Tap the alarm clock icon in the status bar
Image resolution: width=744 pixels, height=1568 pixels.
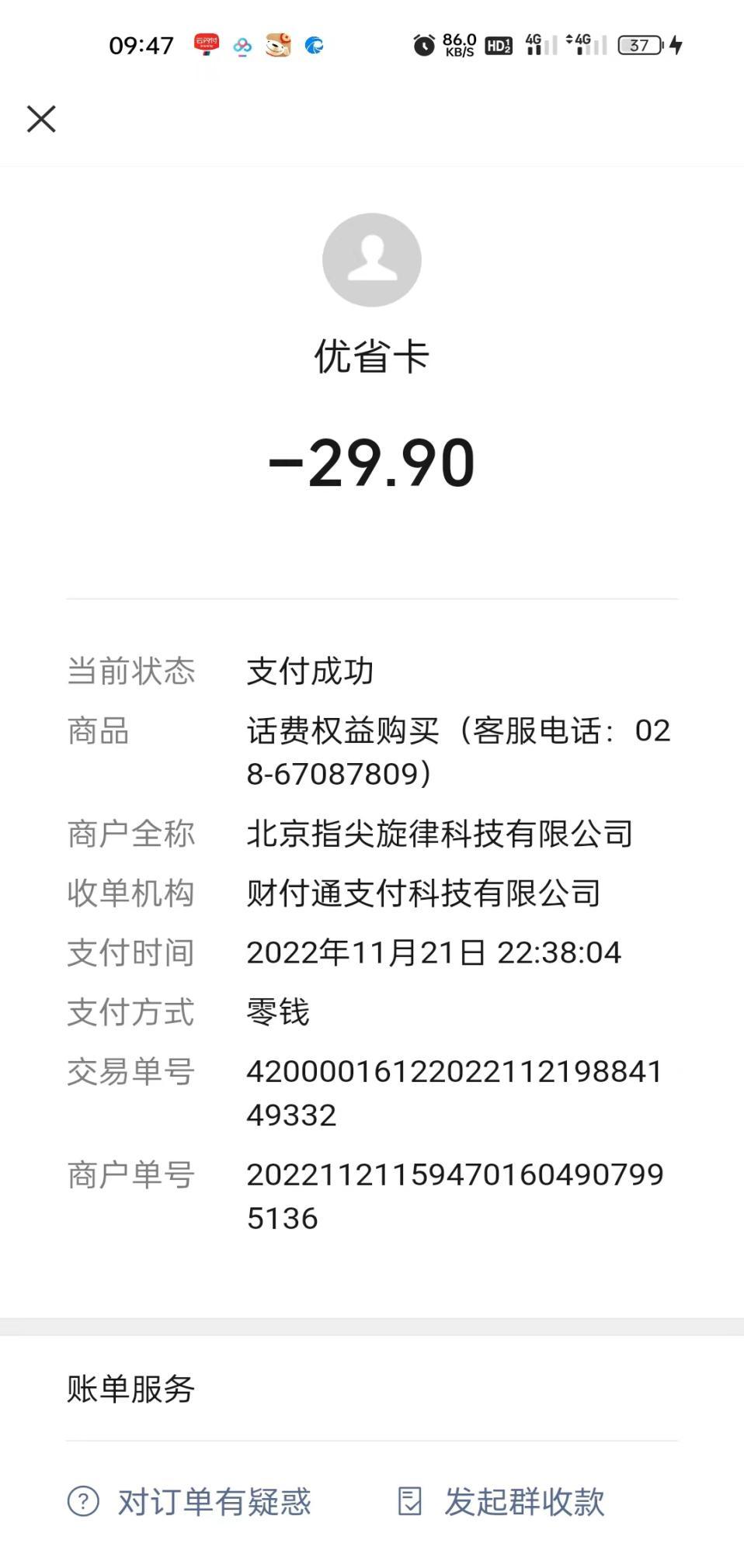423,44
